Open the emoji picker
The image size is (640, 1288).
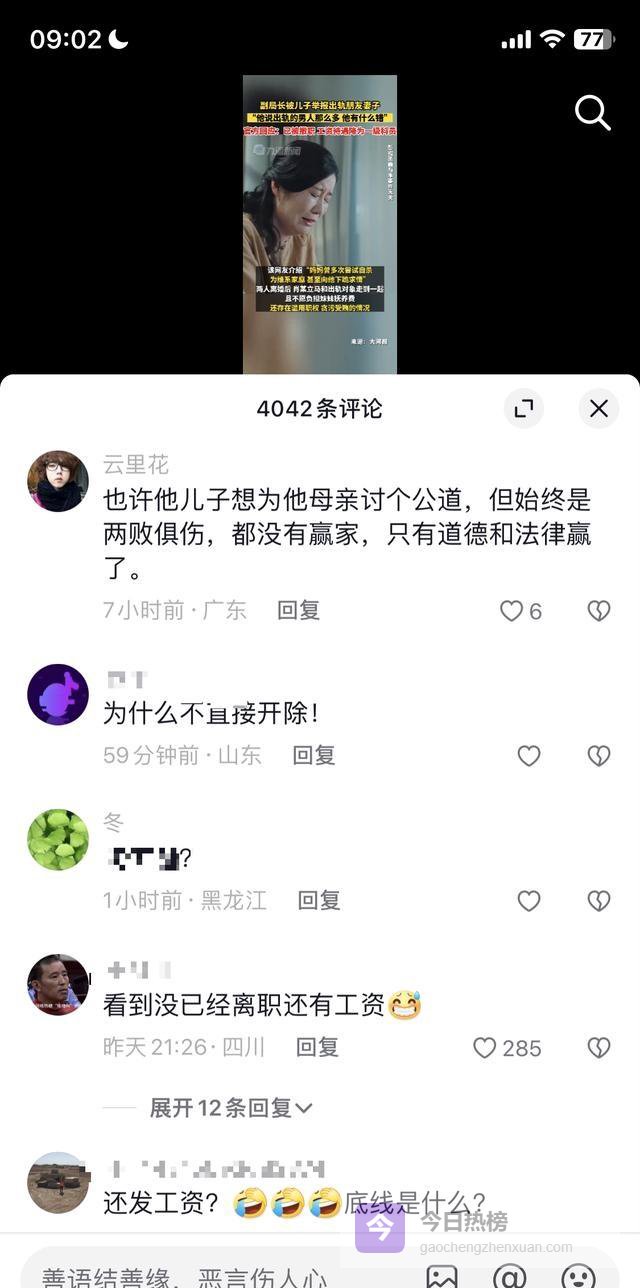click(579, 1276)
